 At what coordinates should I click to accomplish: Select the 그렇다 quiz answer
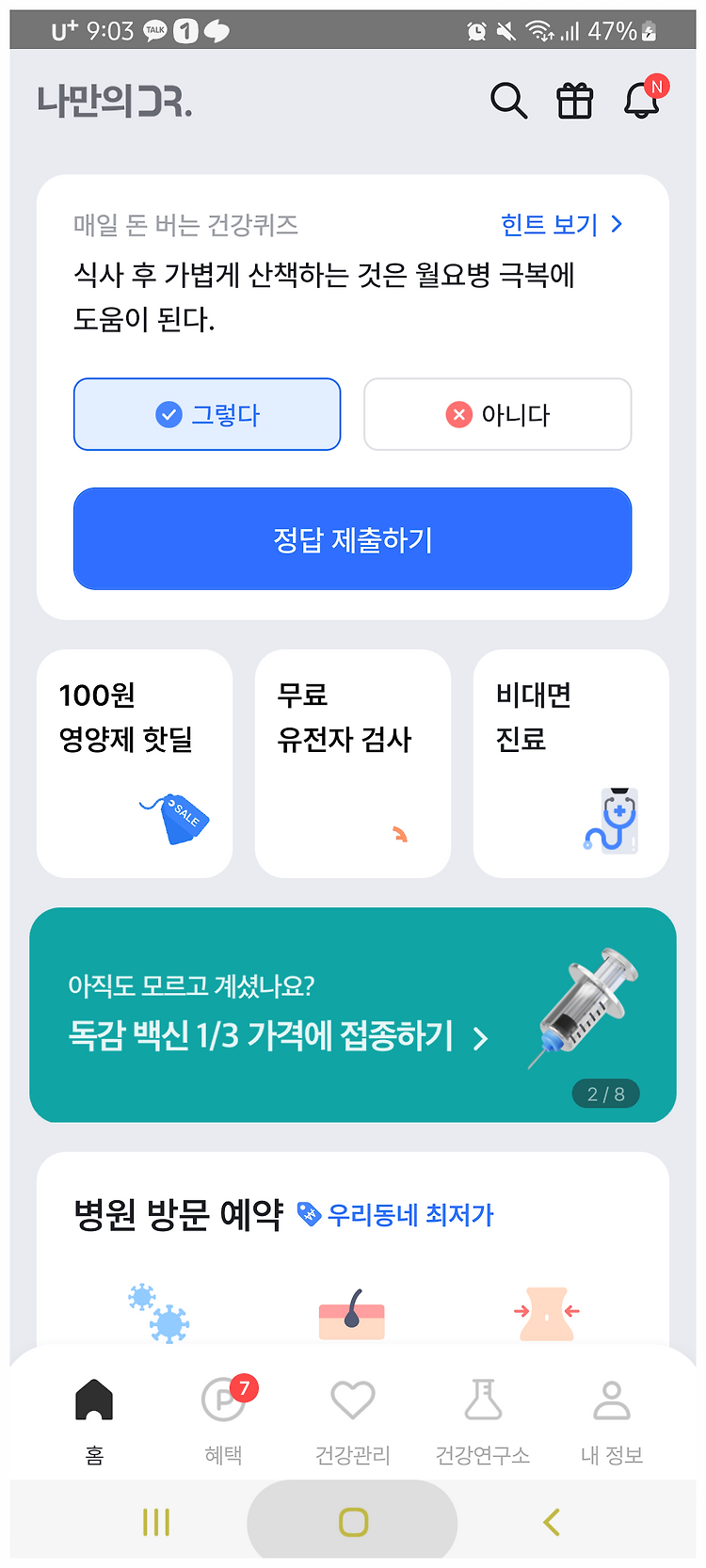pos(207,414)
